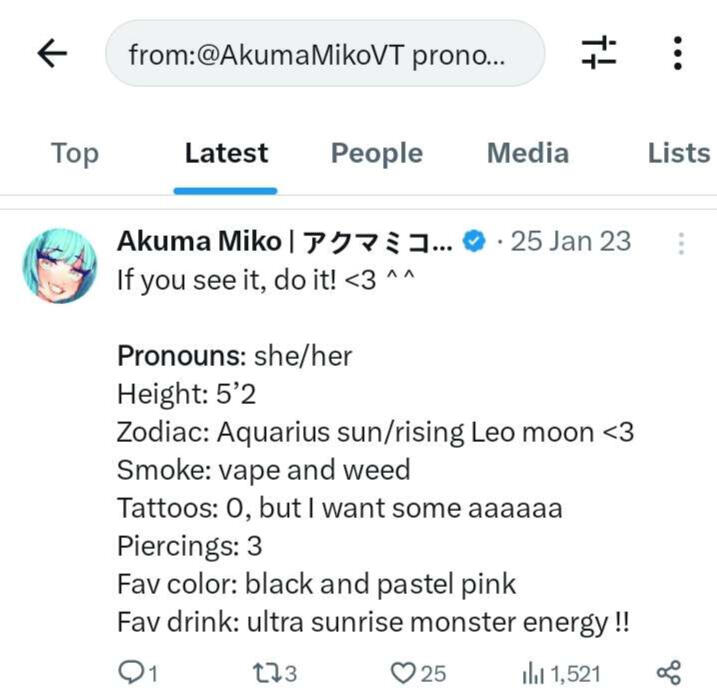Open the Media tab
Viewport: 717px width, 696px height.
pos(527,153)
